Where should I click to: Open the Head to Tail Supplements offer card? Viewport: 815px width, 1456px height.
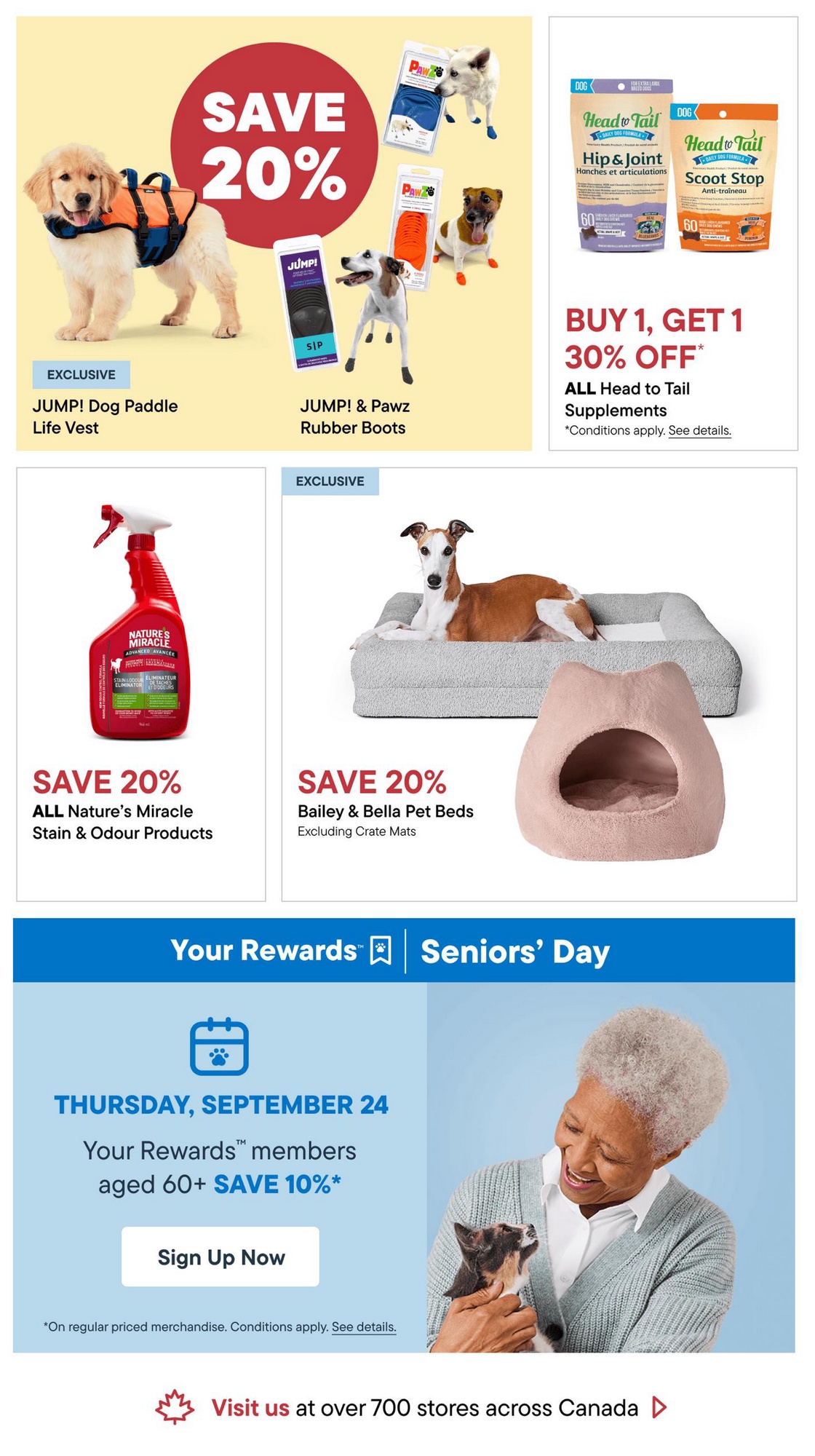point(673,234)
